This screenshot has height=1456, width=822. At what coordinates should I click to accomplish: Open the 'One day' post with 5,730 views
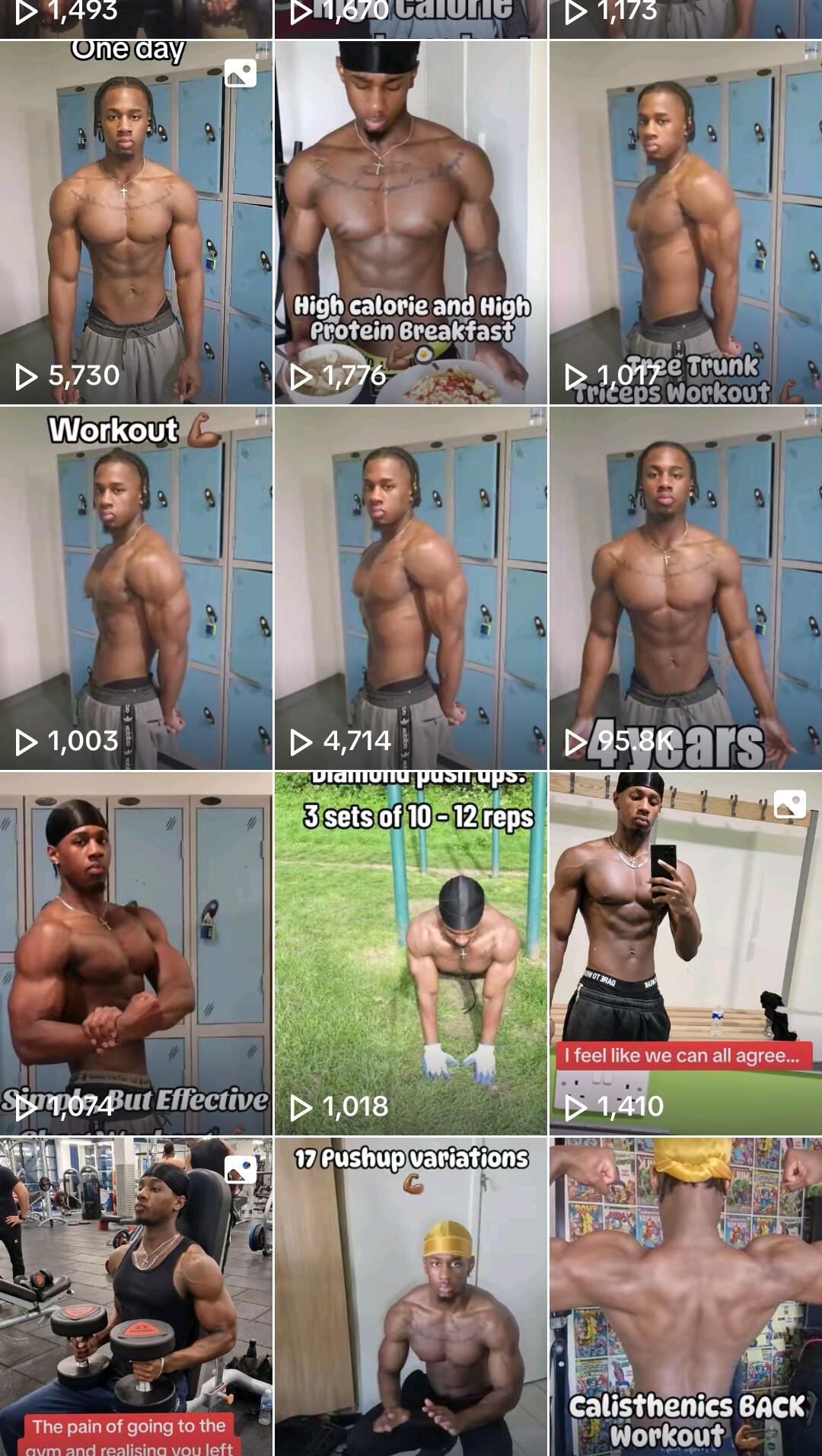point(136,222)
